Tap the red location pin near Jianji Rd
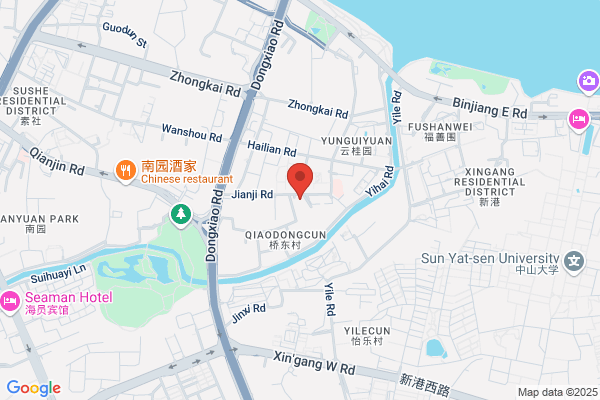 pyautogui.click(x=300, y=180)
